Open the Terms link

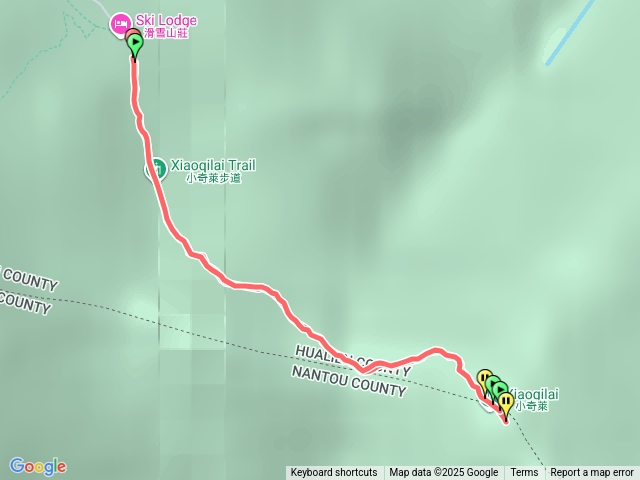[x=524, y=472]
